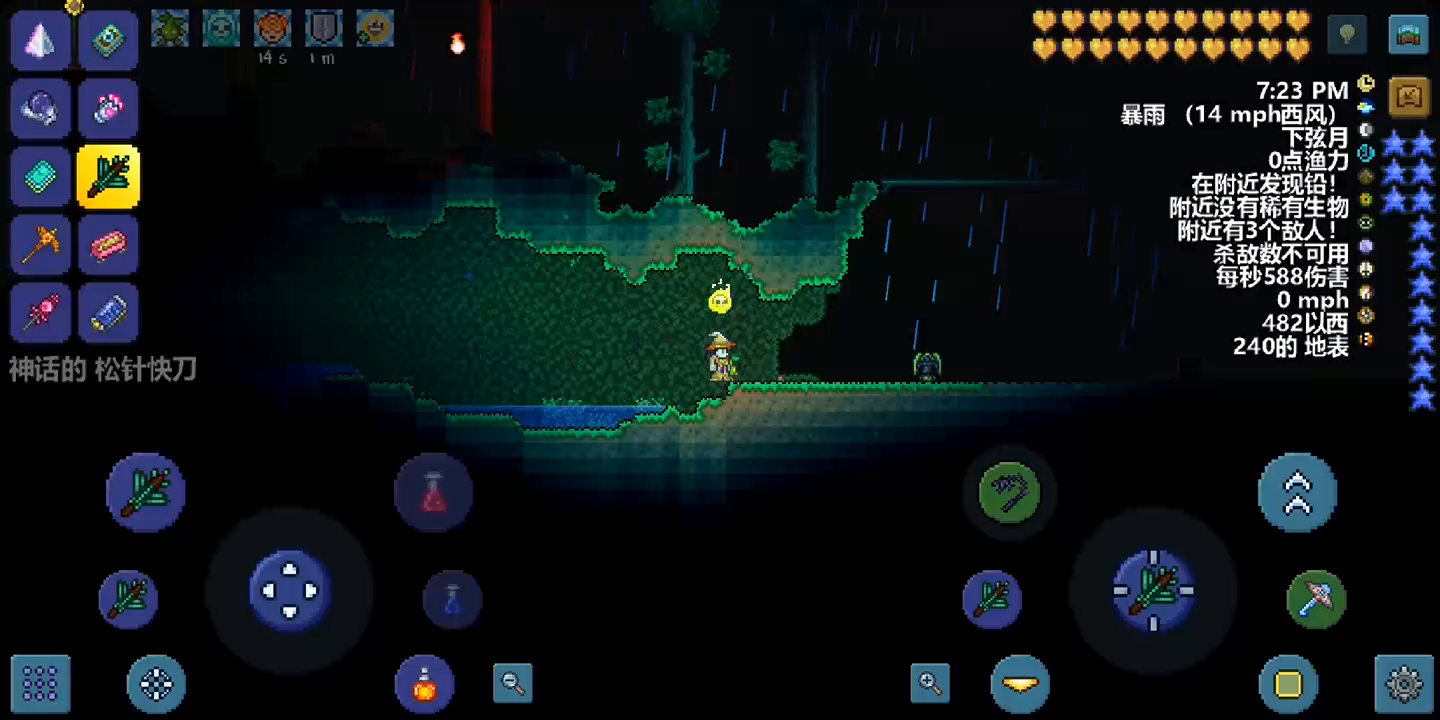The image size is (1440, 720).
Task: Select the highlighted pine needle blade slot
Action: (x=108, y=176)
